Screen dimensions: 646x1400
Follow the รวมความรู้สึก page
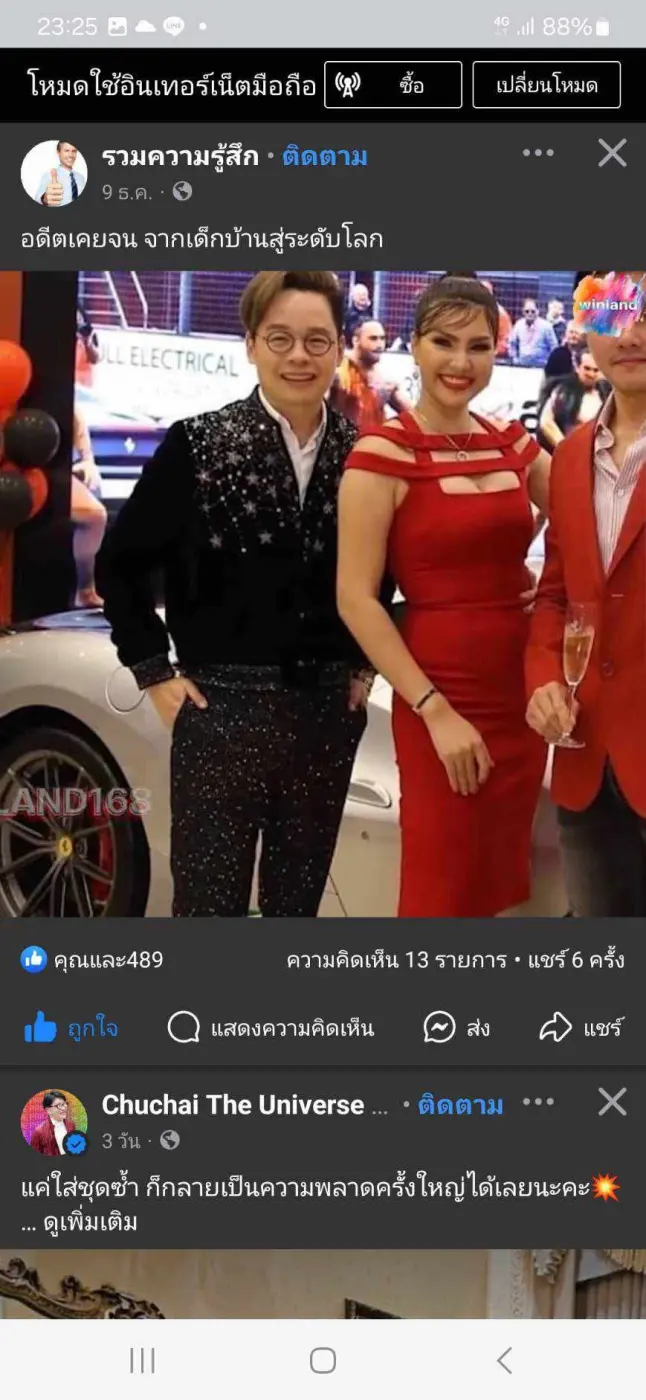point(324,156)
